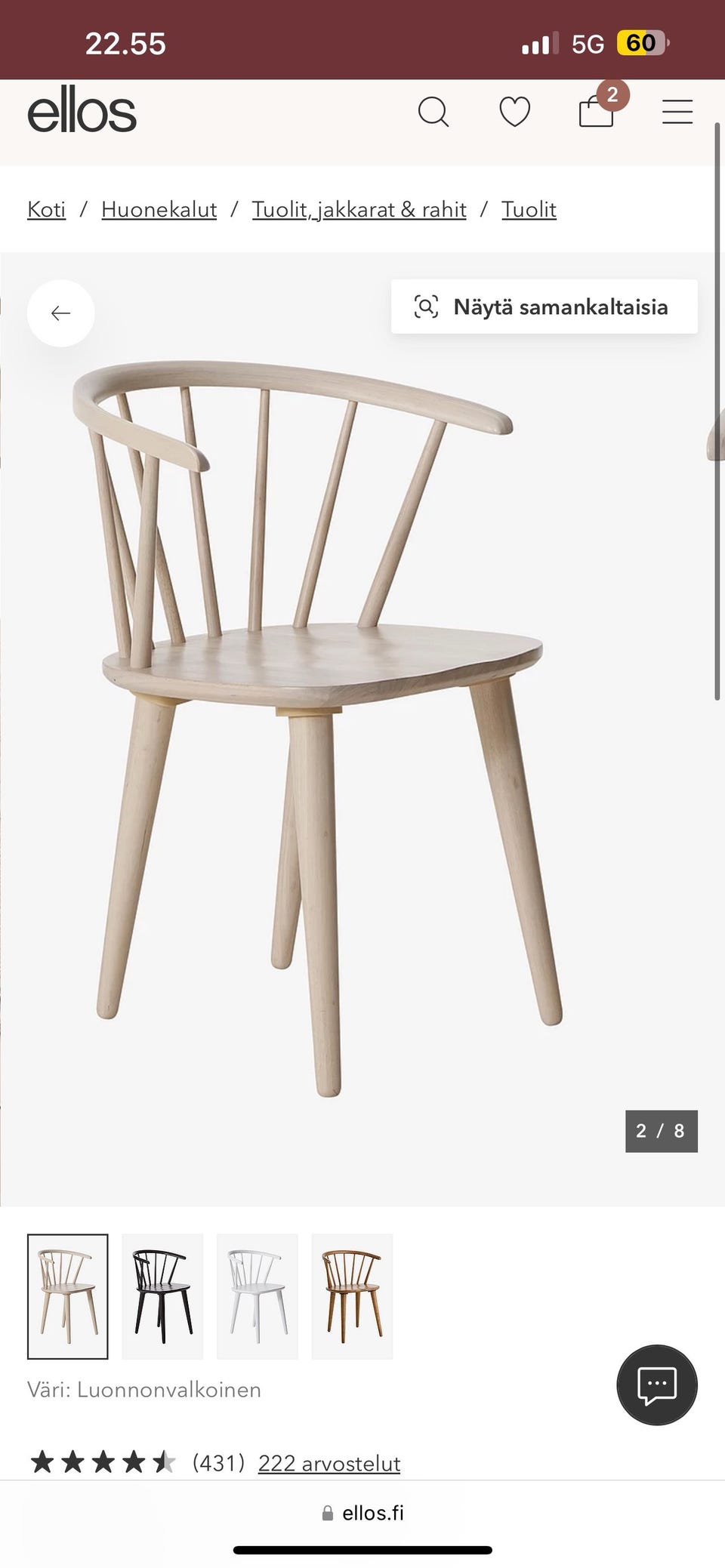Viewport: 725px width, 1568px height.
Task: Open the Huonekalut breadcrumb link
Action: (159, 209)
